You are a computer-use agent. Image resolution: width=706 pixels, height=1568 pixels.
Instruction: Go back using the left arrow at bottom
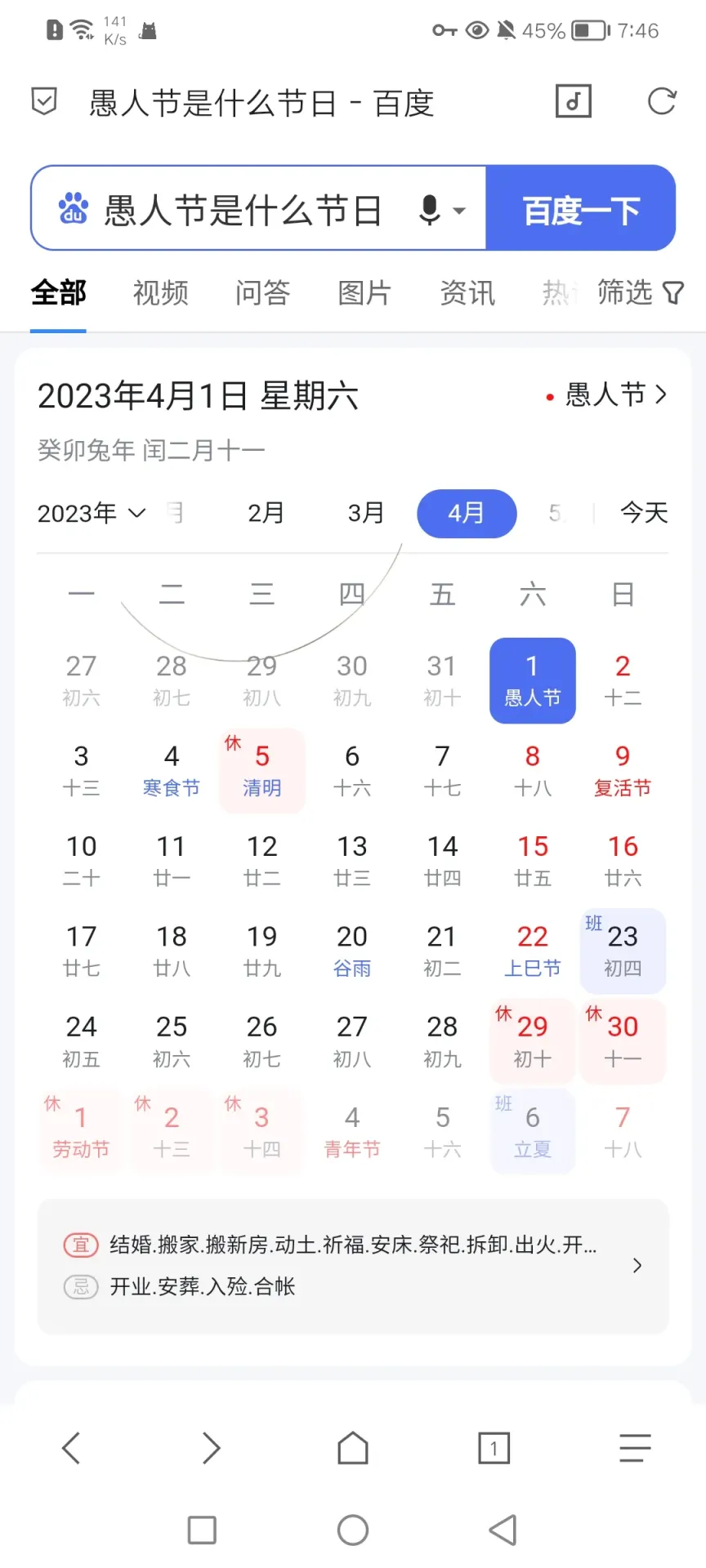[x=70, y=1448]
